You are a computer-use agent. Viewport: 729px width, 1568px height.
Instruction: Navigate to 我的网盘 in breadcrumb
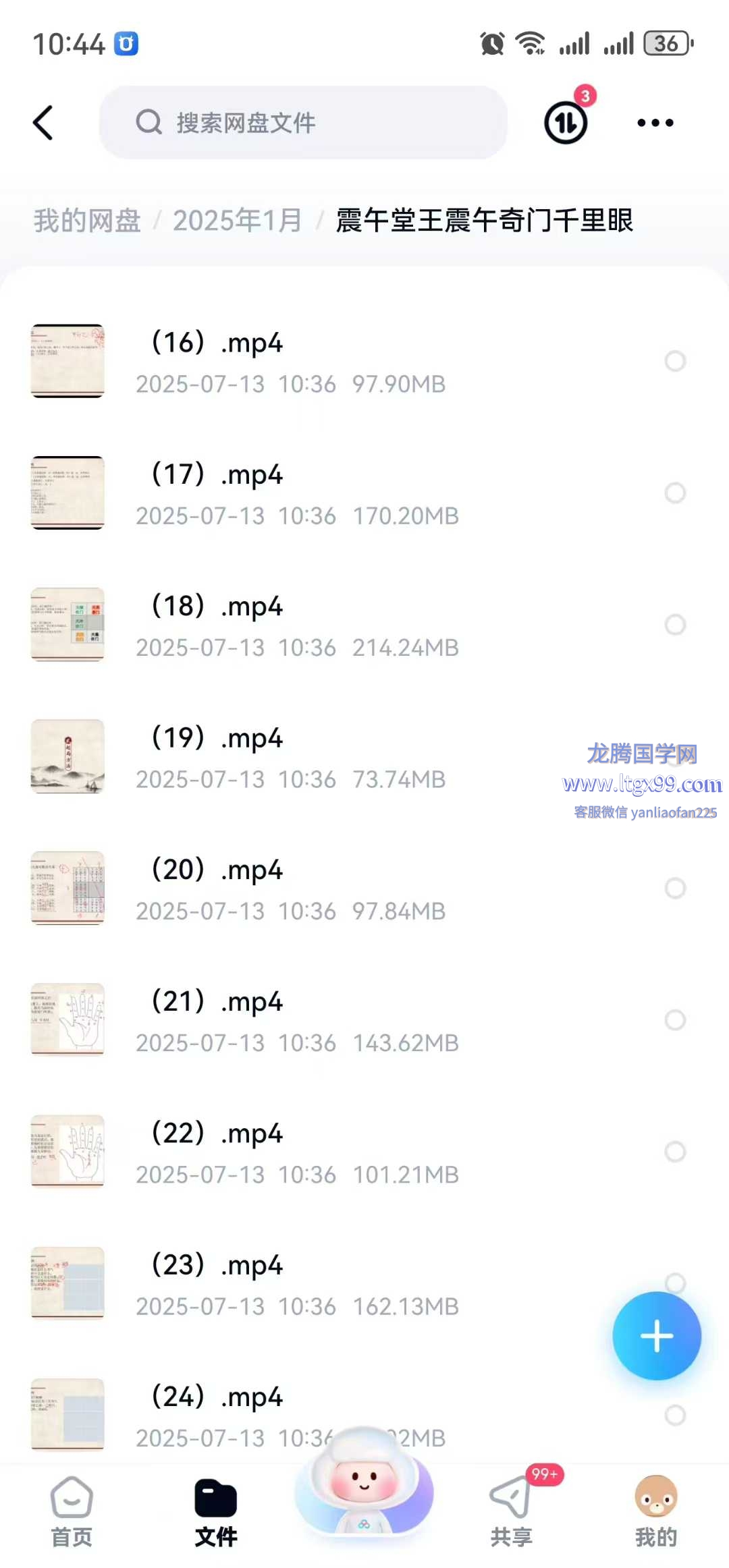pyautogui.click(x=87, y=221)
